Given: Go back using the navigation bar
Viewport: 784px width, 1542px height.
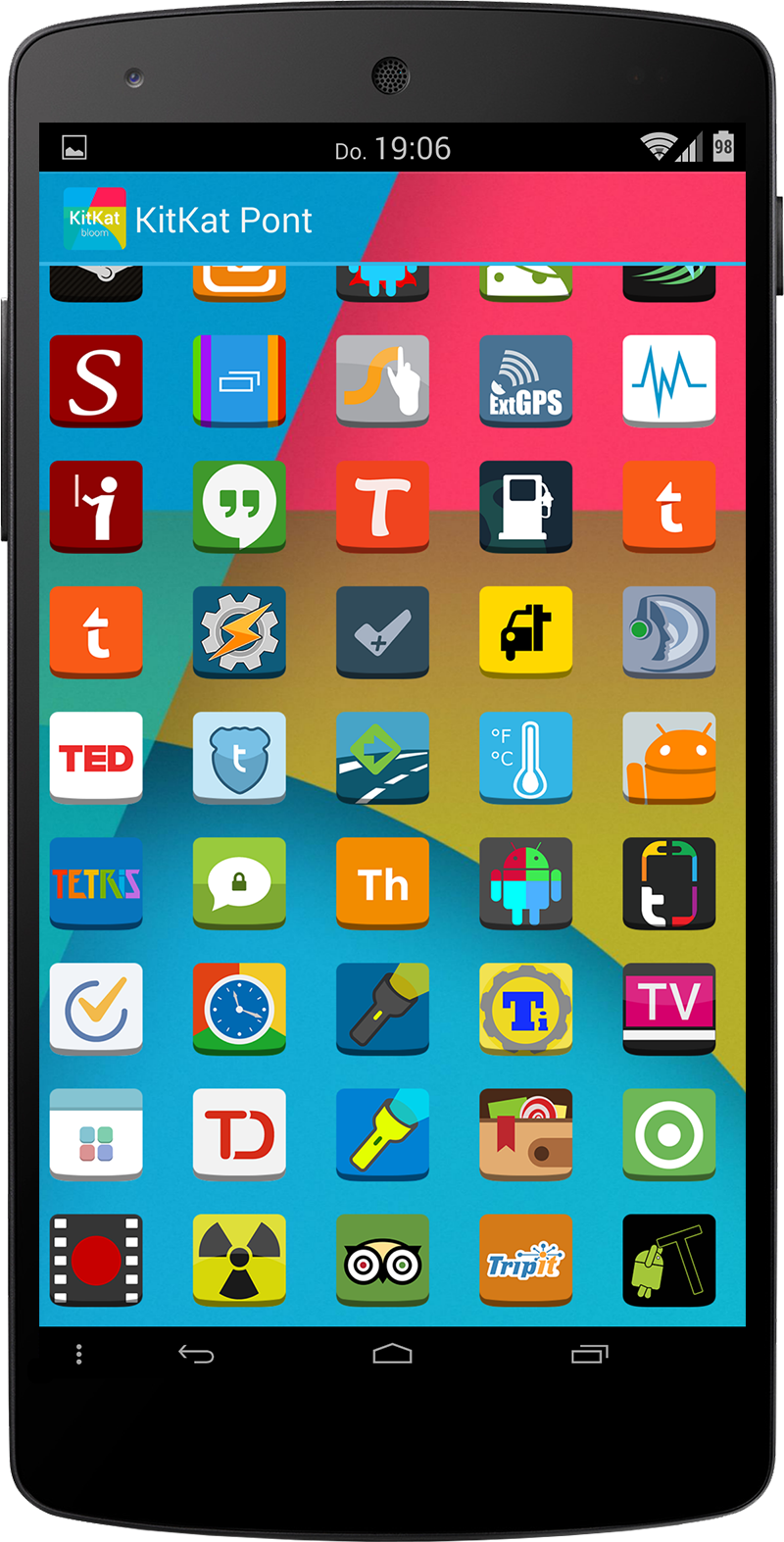Looking at the screenshot, I should coord(196,1355).
